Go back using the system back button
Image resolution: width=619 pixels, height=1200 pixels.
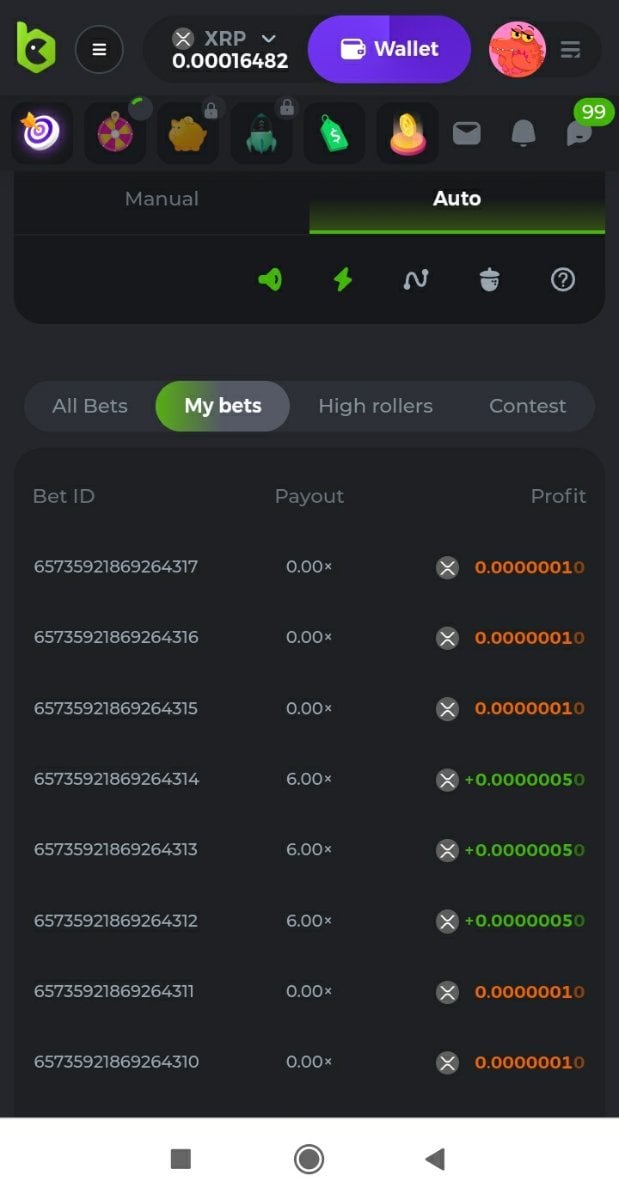coord(435,1159)
